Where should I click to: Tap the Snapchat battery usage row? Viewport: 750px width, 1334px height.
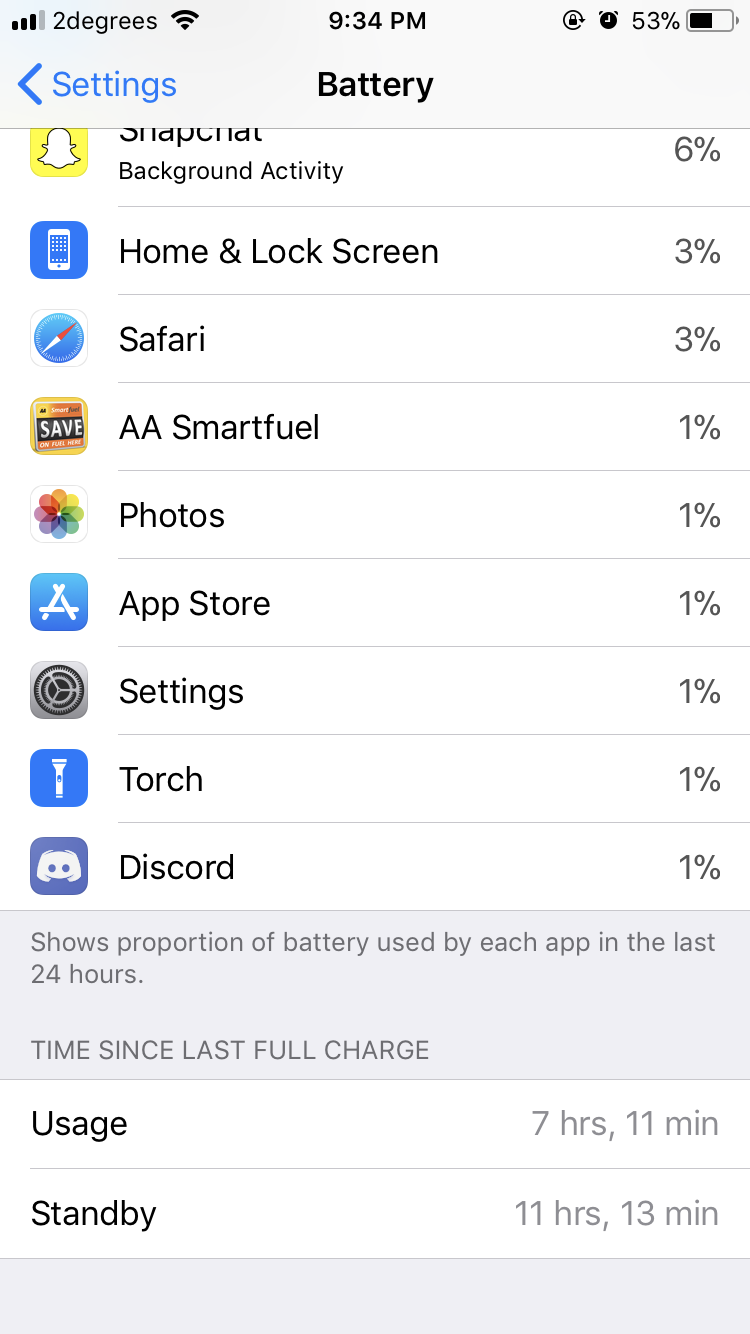375,167
